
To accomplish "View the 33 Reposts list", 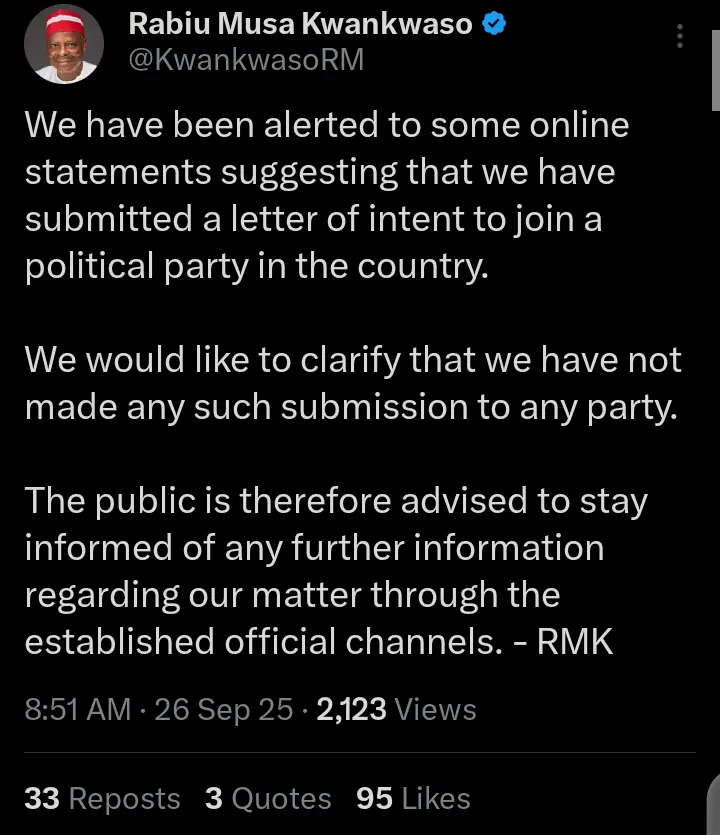I will tap(102, 798).
